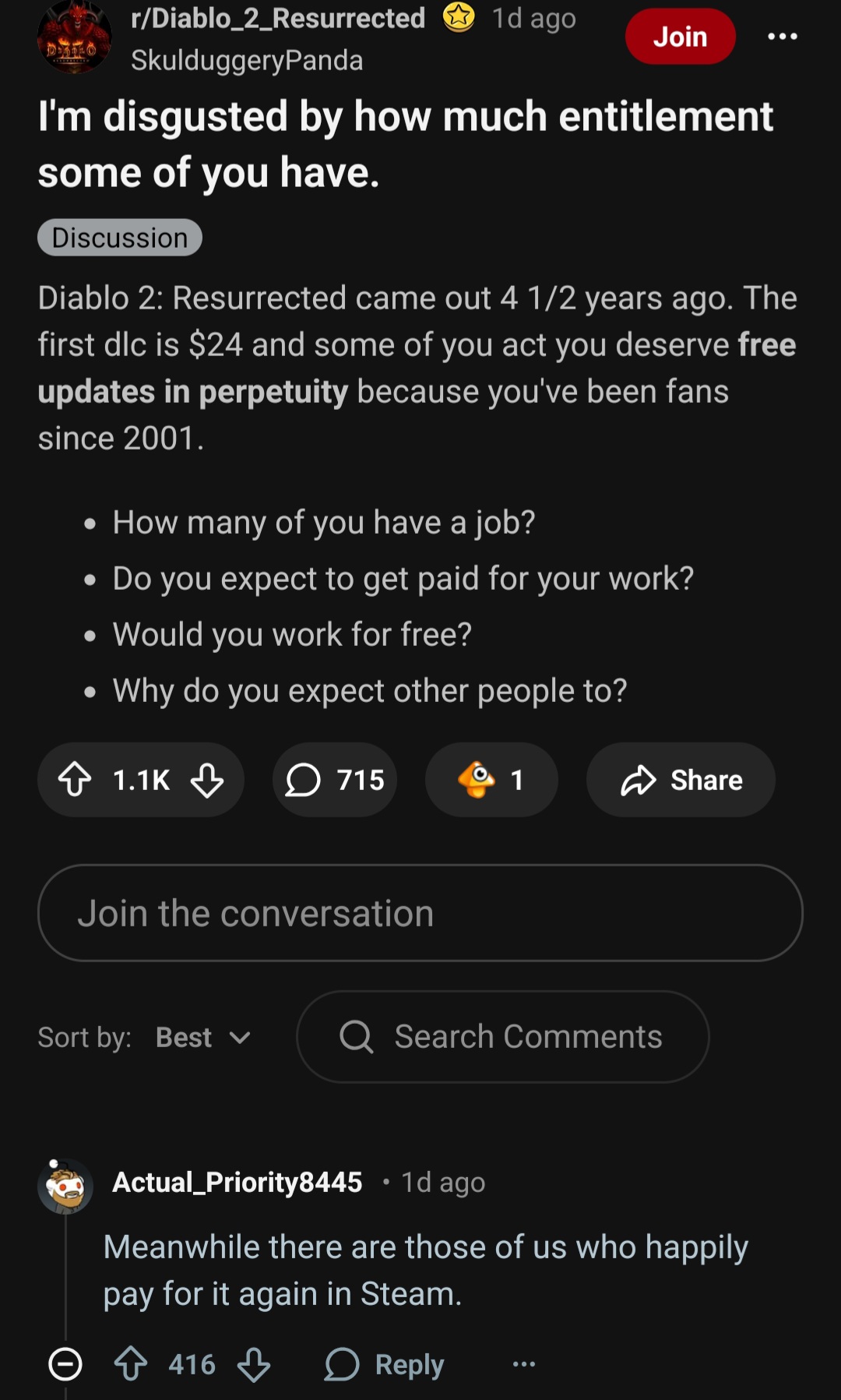
Task: Give an award to this post
Action: (x=491, y=780)
